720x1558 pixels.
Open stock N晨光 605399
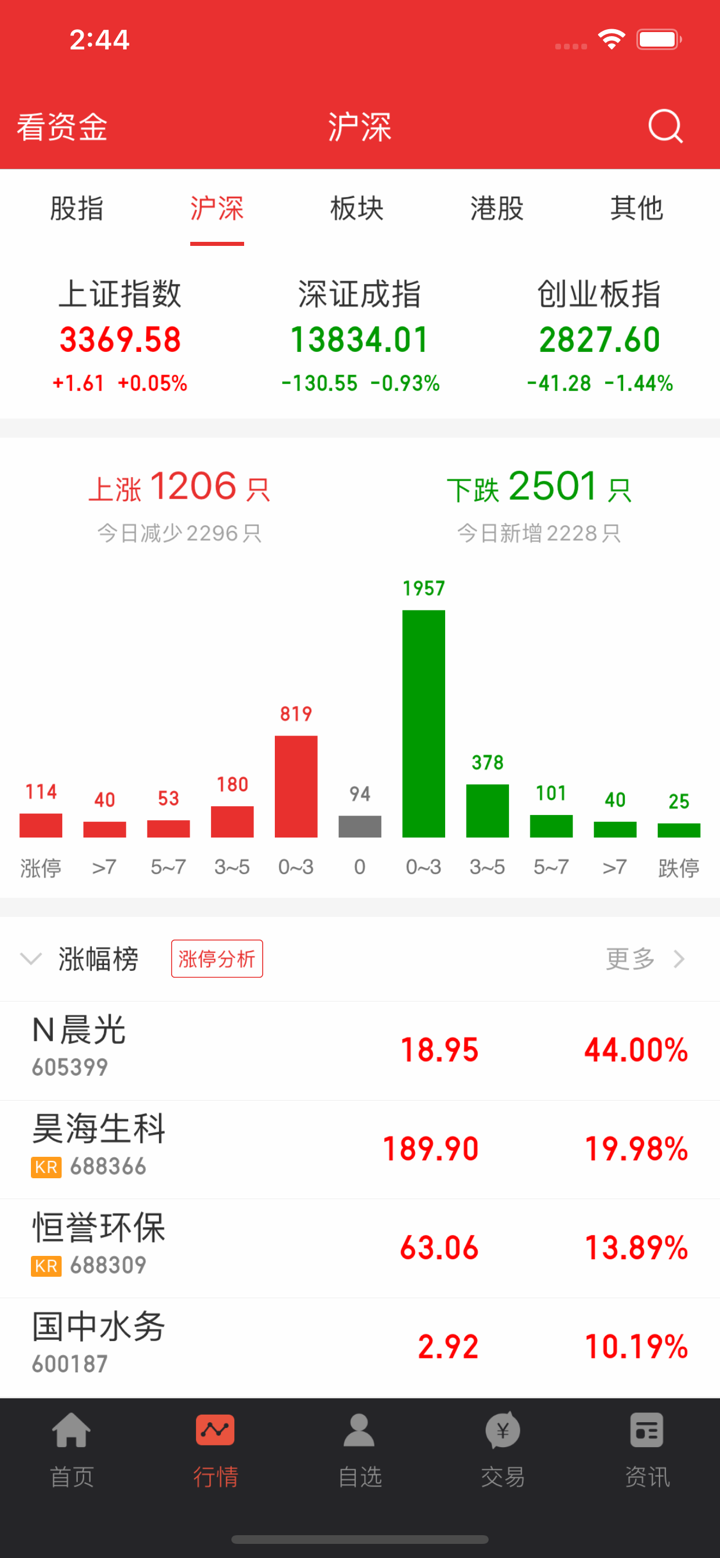pyautogui.click(x=360, y=1049)
